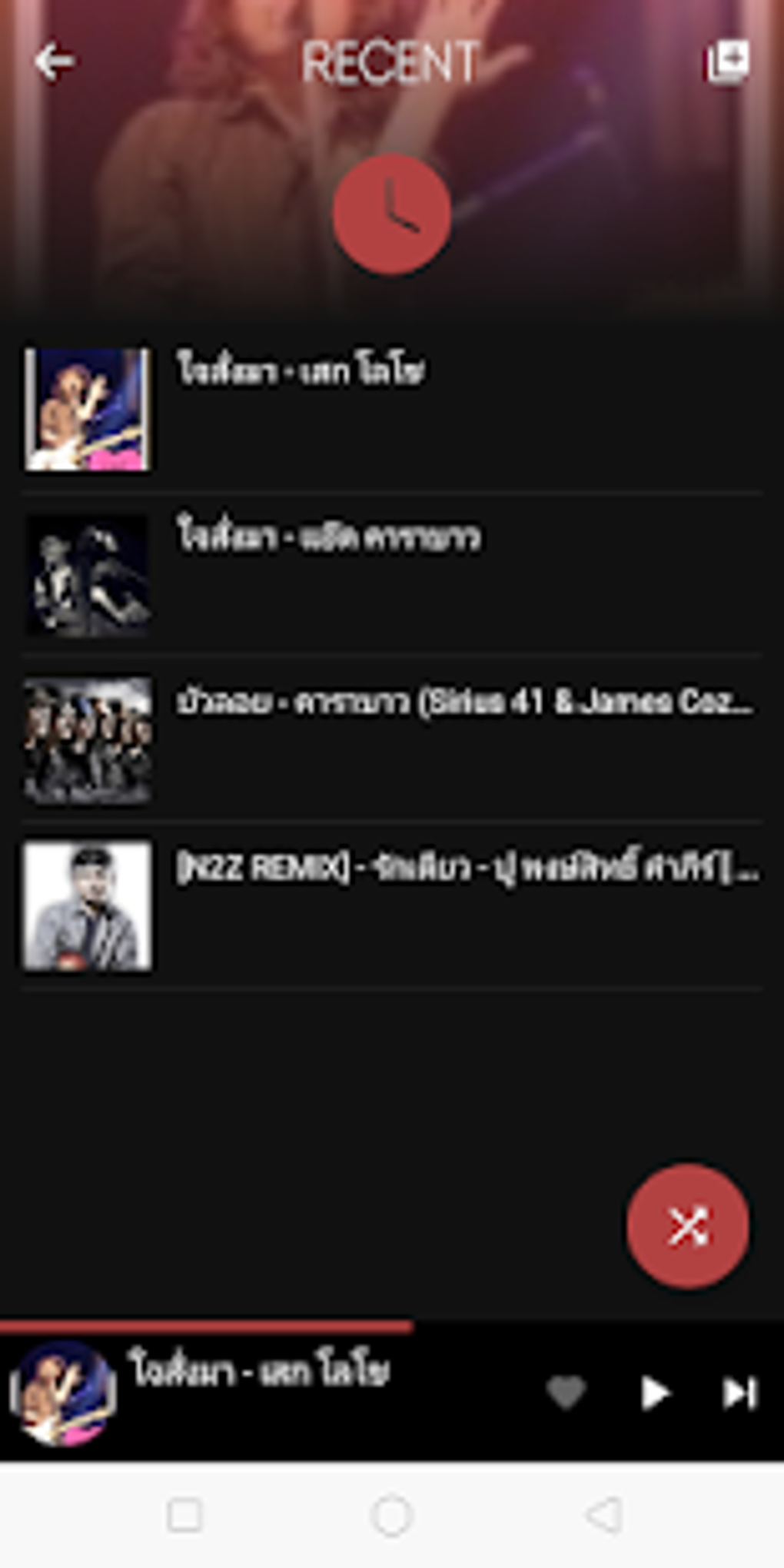784x1568 pixels.
Task: Skip to the next track
Action: coord(739,1393)
